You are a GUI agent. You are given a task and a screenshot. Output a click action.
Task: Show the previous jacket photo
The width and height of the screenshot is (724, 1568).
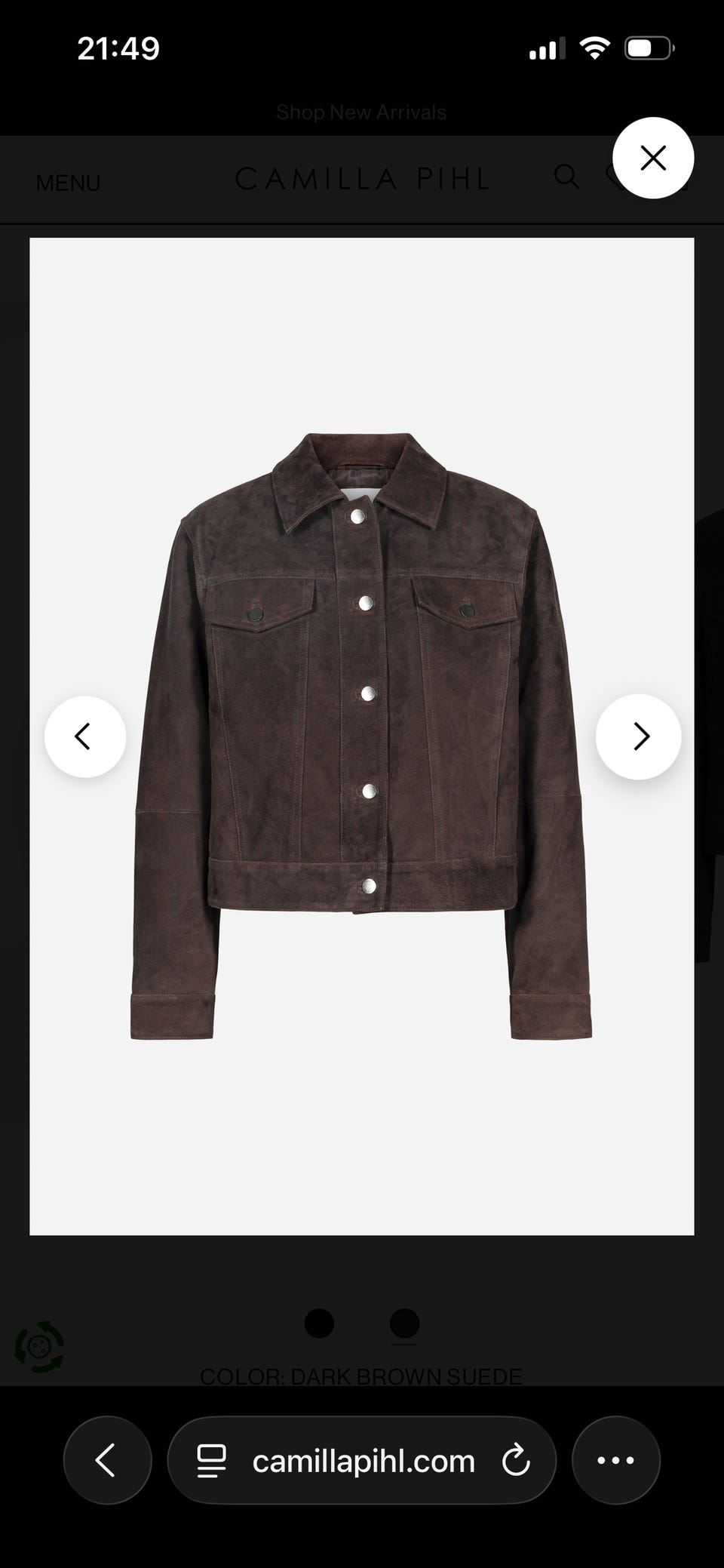click(x=85, y=736)
